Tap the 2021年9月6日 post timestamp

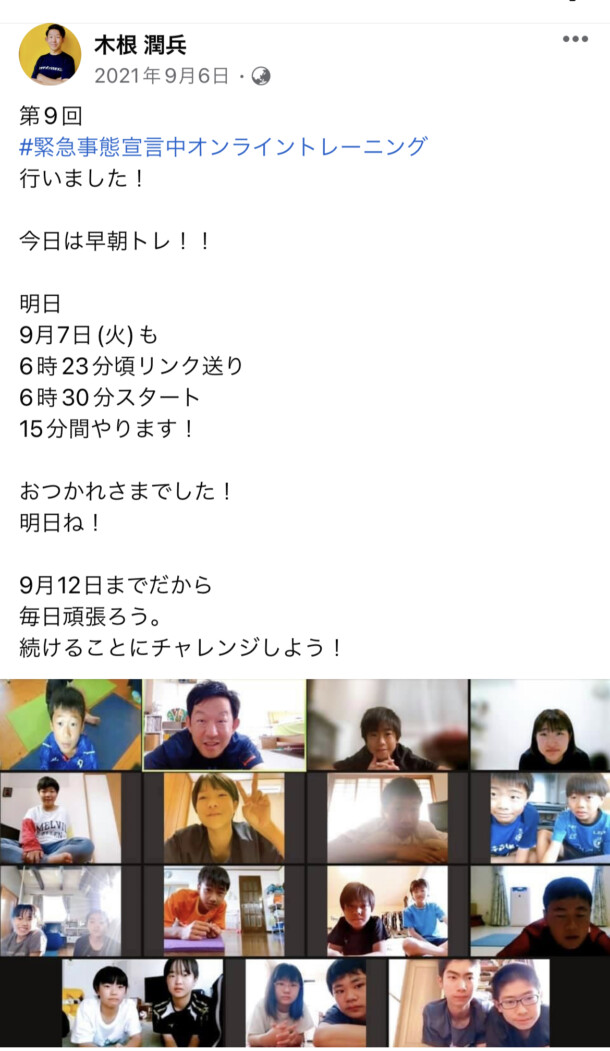pos(162,76)
